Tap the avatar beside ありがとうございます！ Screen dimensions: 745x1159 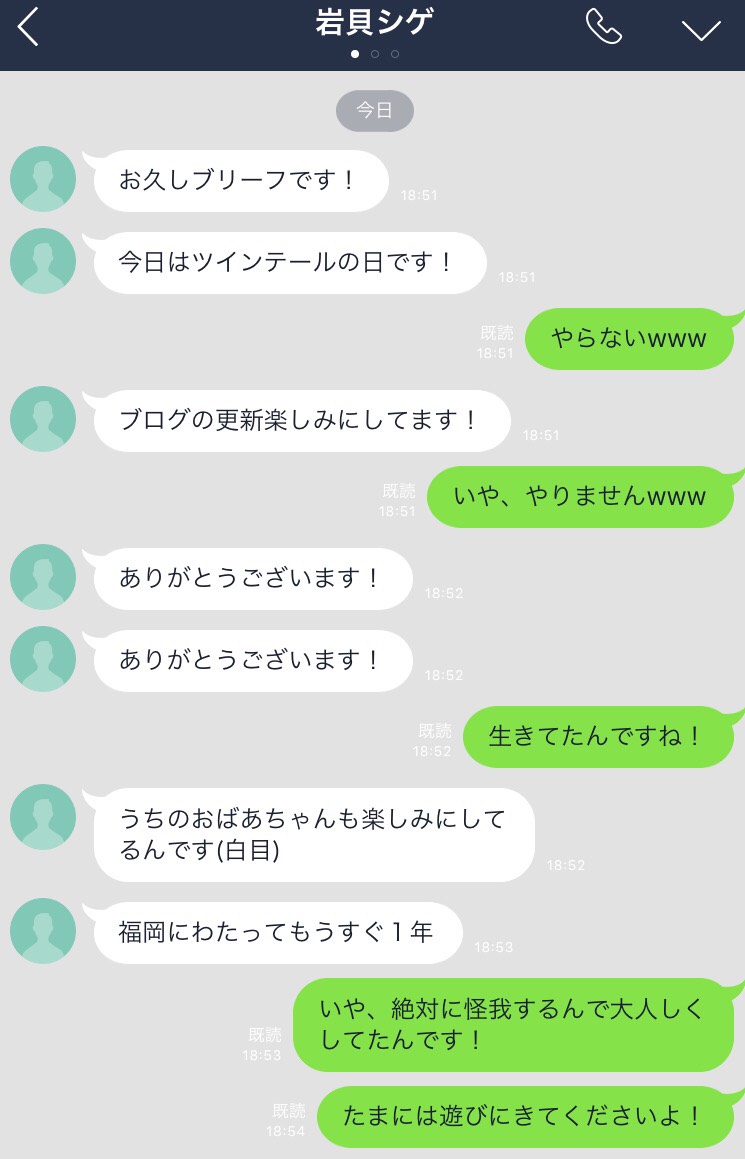(x=42, y=577)
